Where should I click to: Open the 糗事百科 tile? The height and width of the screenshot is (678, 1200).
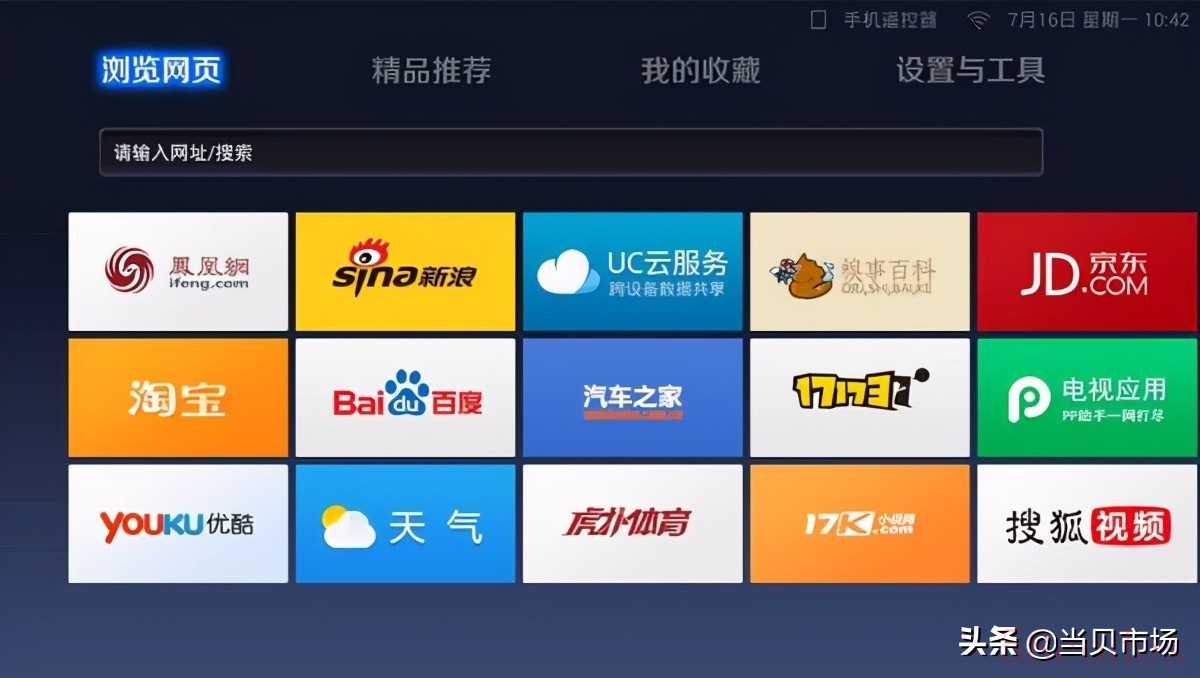[x=859, y=271]
